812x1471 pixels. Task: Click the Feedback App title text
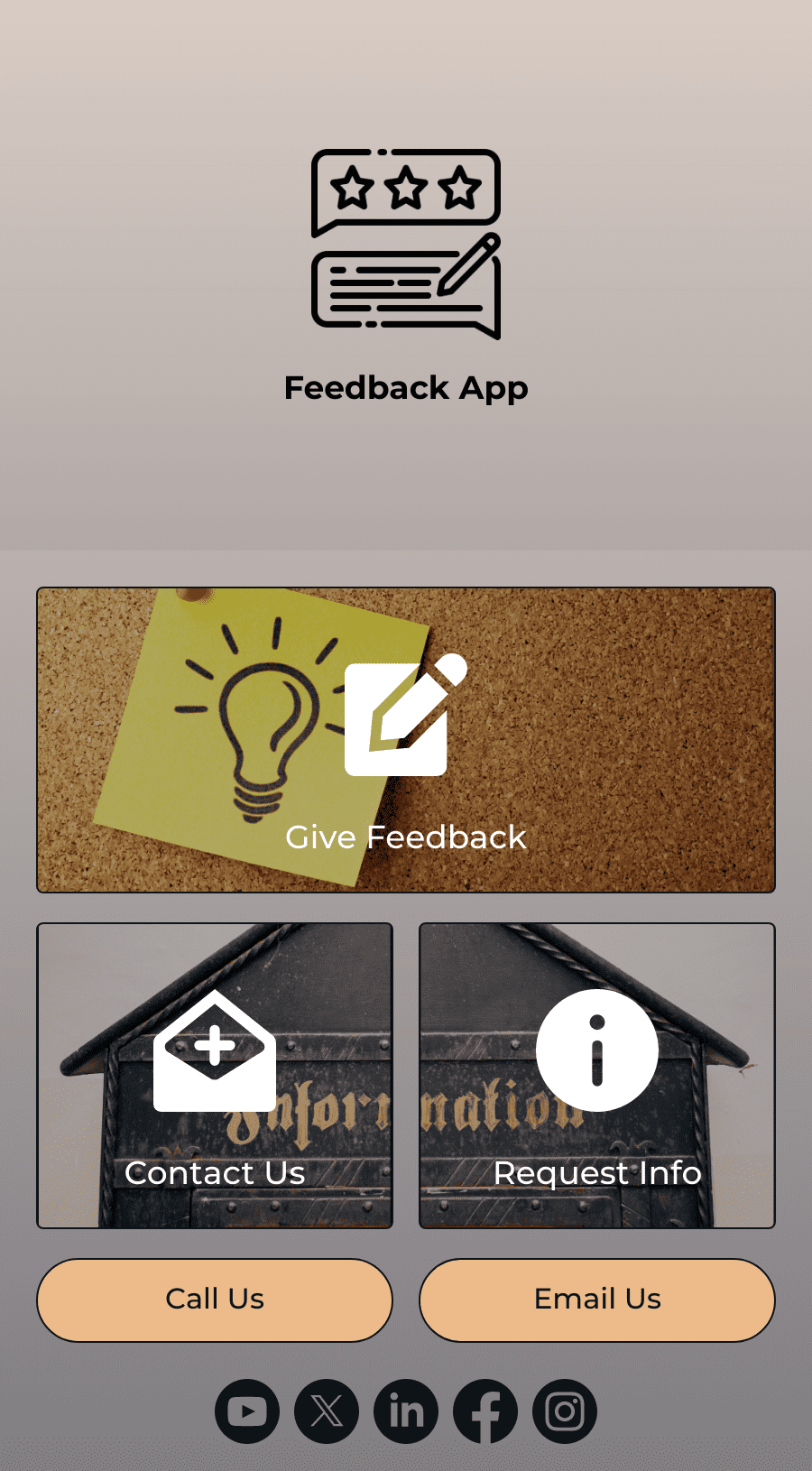pos(406,387)
